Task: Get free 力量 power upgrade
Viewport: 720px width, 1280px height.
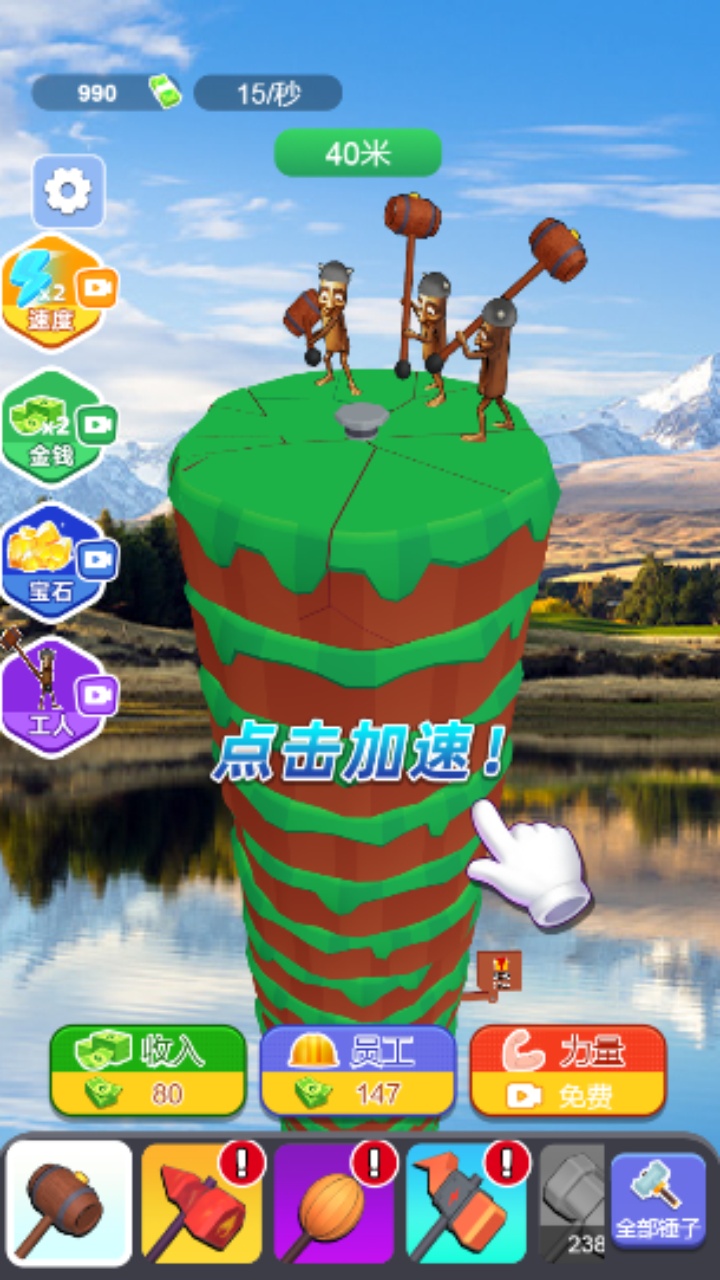Action: coord(568,1070)
